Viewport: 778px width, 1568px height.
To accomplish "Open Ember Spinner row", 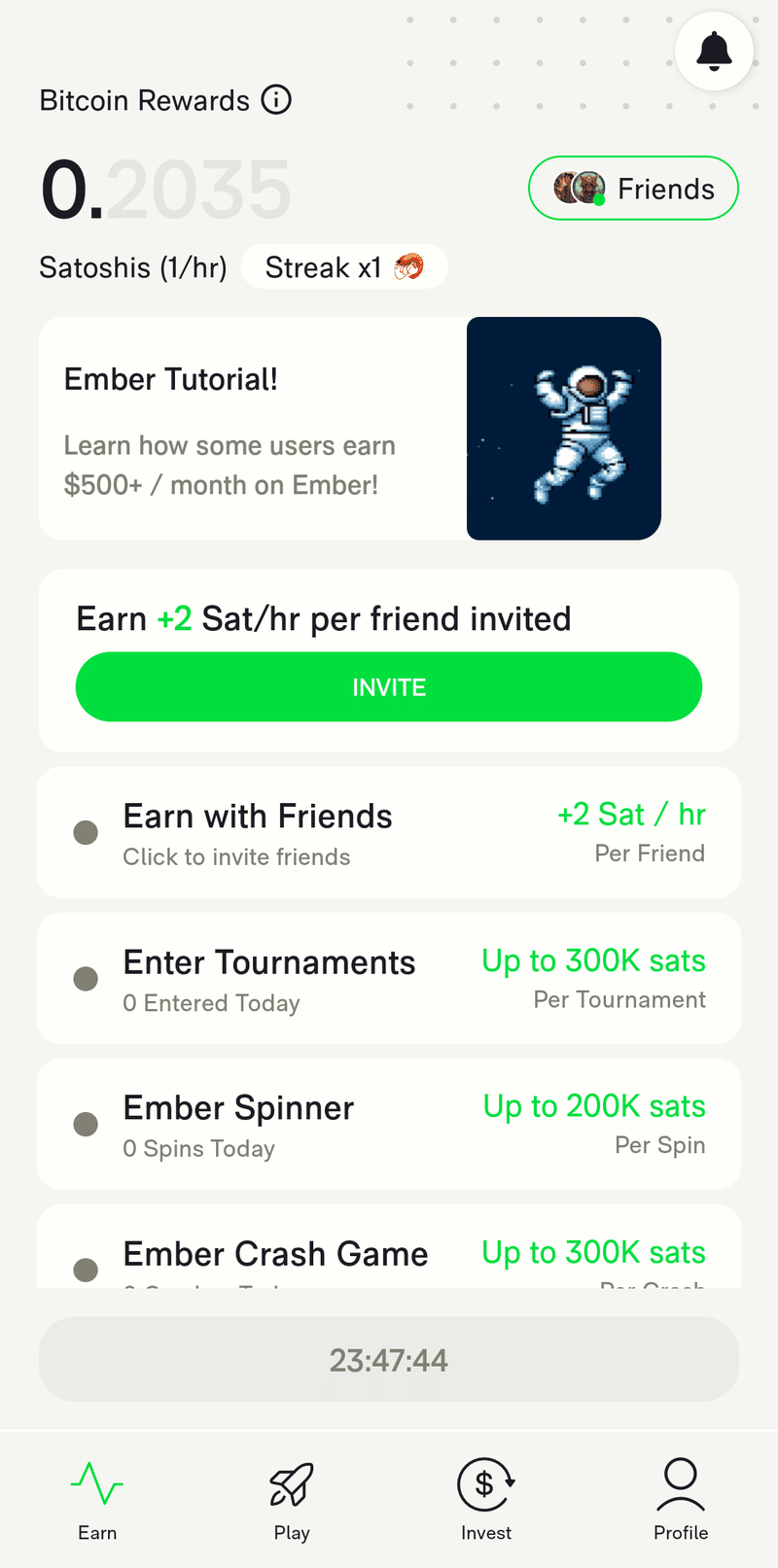I will (389, 1125).
